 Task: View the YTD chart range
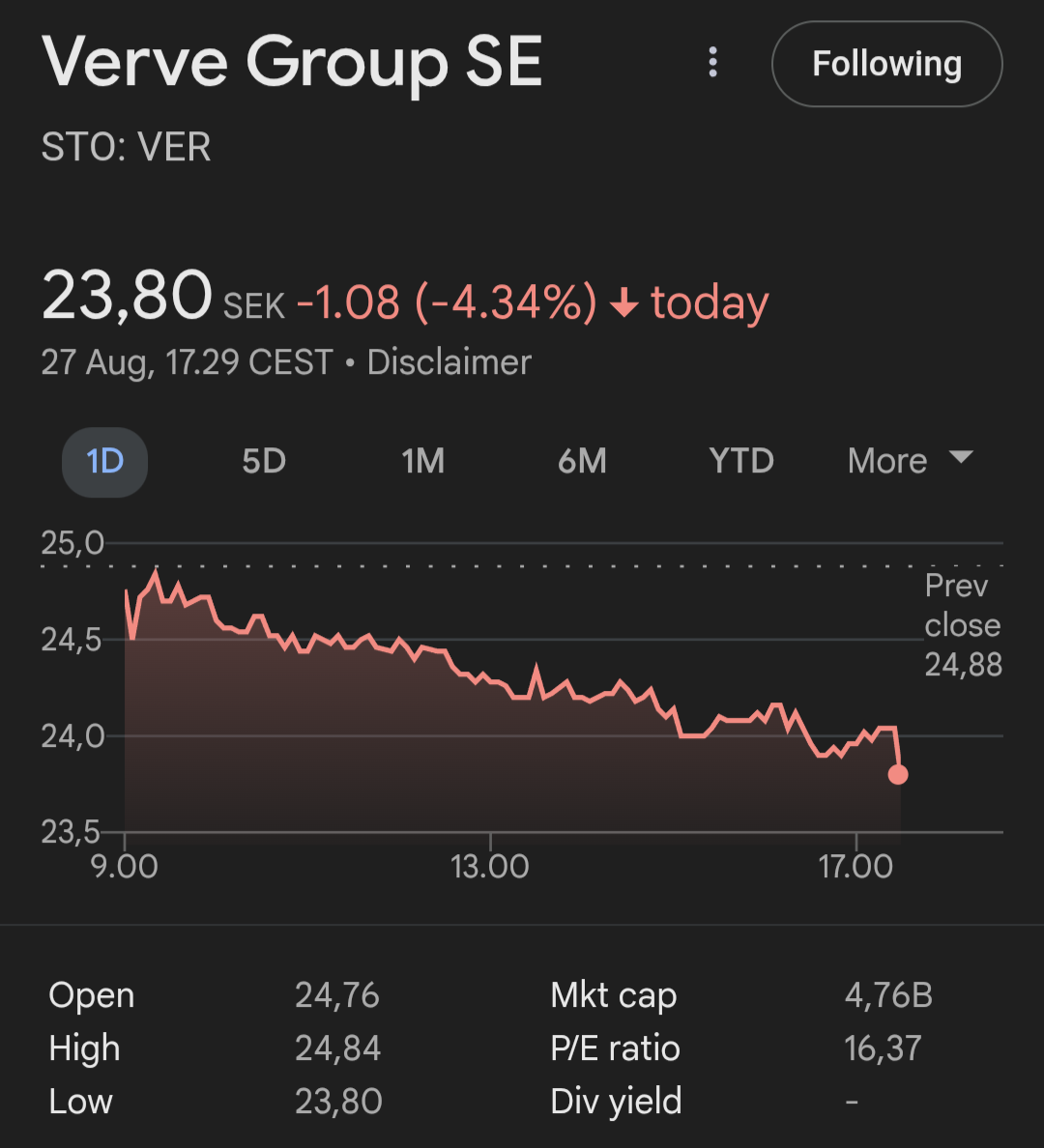pyautogui.click(x=741, y=461)
